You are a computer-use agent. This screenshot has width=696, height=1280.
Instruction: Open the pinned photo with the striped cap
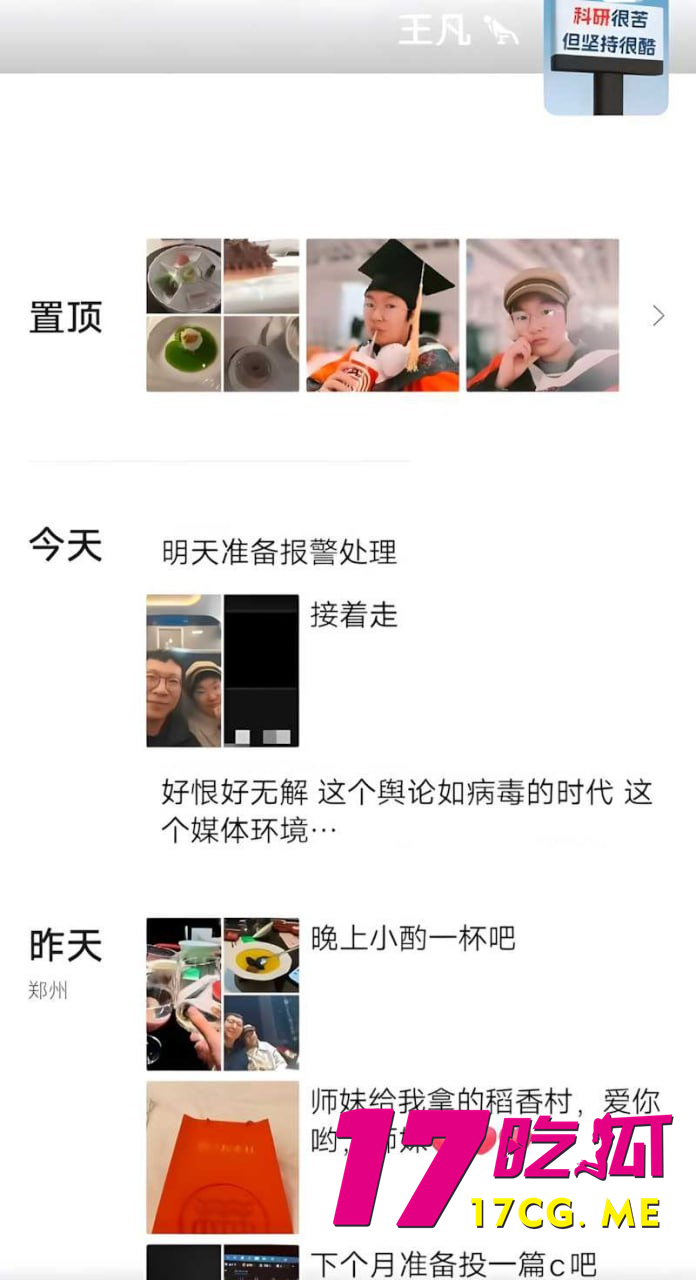(542, 315)
